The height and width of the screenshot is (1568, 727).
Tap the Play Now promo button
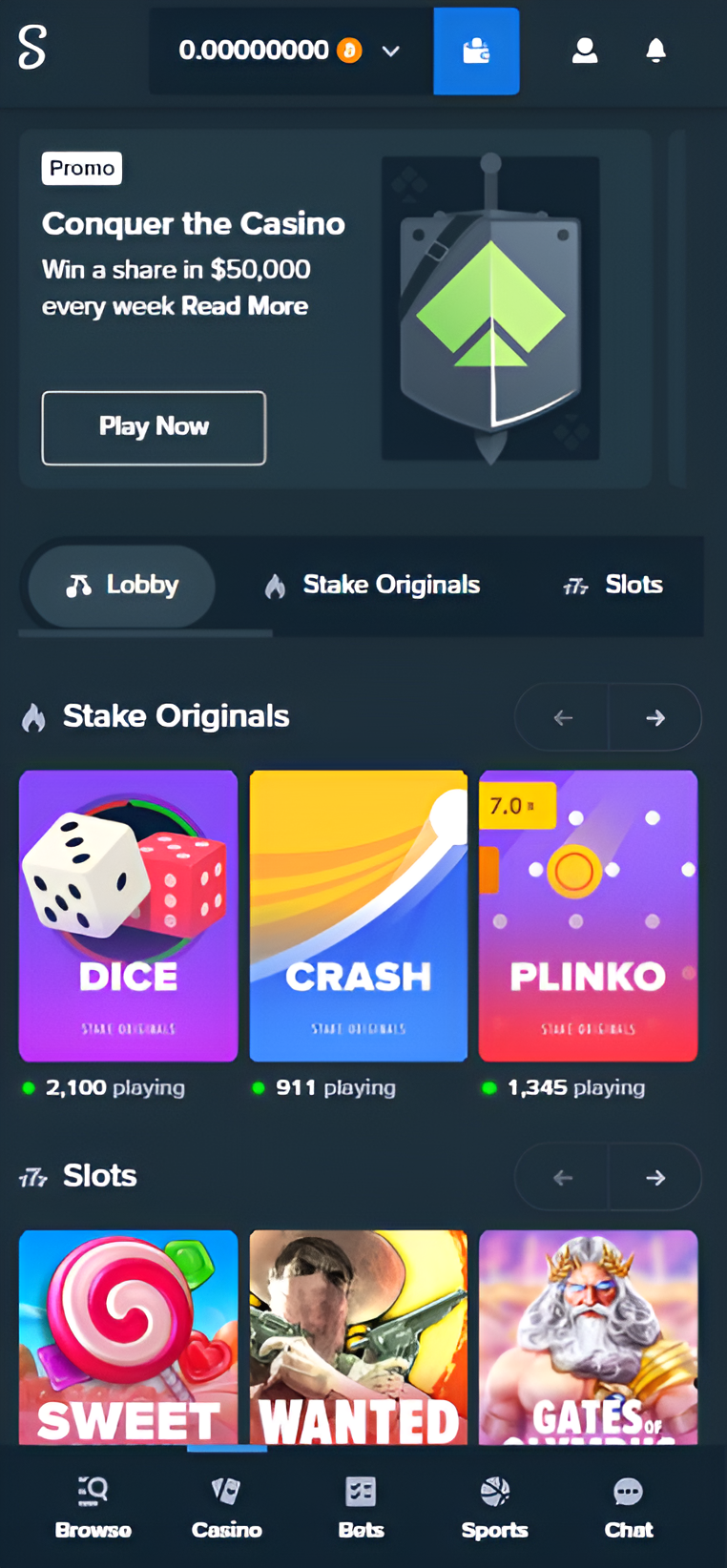click(154, 427)
